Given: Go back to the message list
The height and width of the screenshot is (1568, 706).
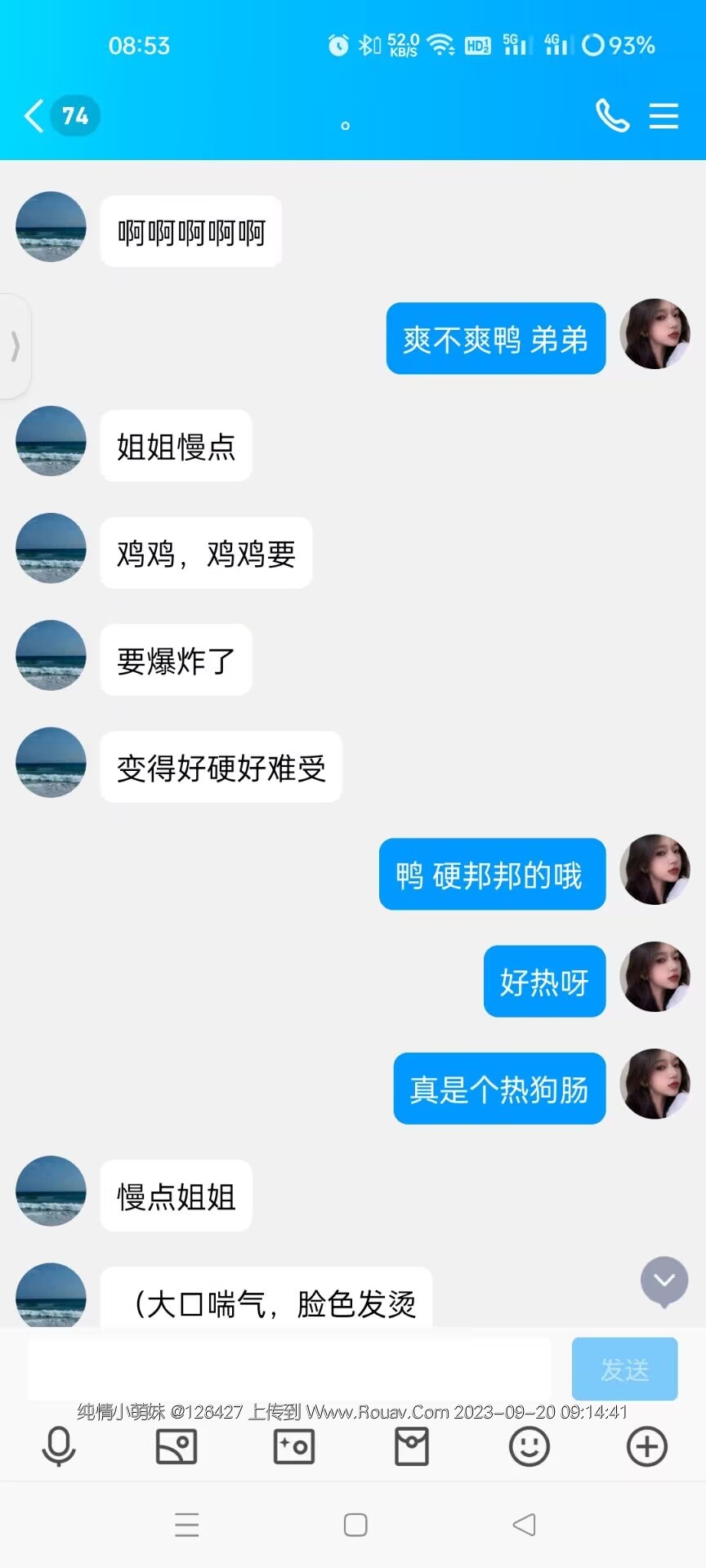Looking at the screenshot, I should [34, 116].
